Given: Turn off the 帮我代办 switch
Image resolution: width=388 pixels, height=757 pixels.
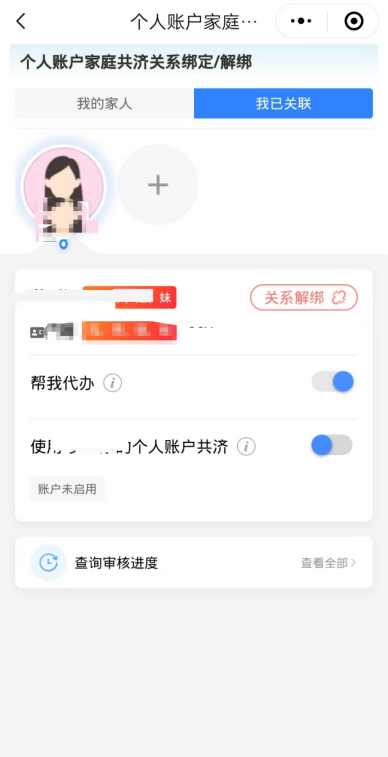Looking at the screenshot, I should 333,382.
